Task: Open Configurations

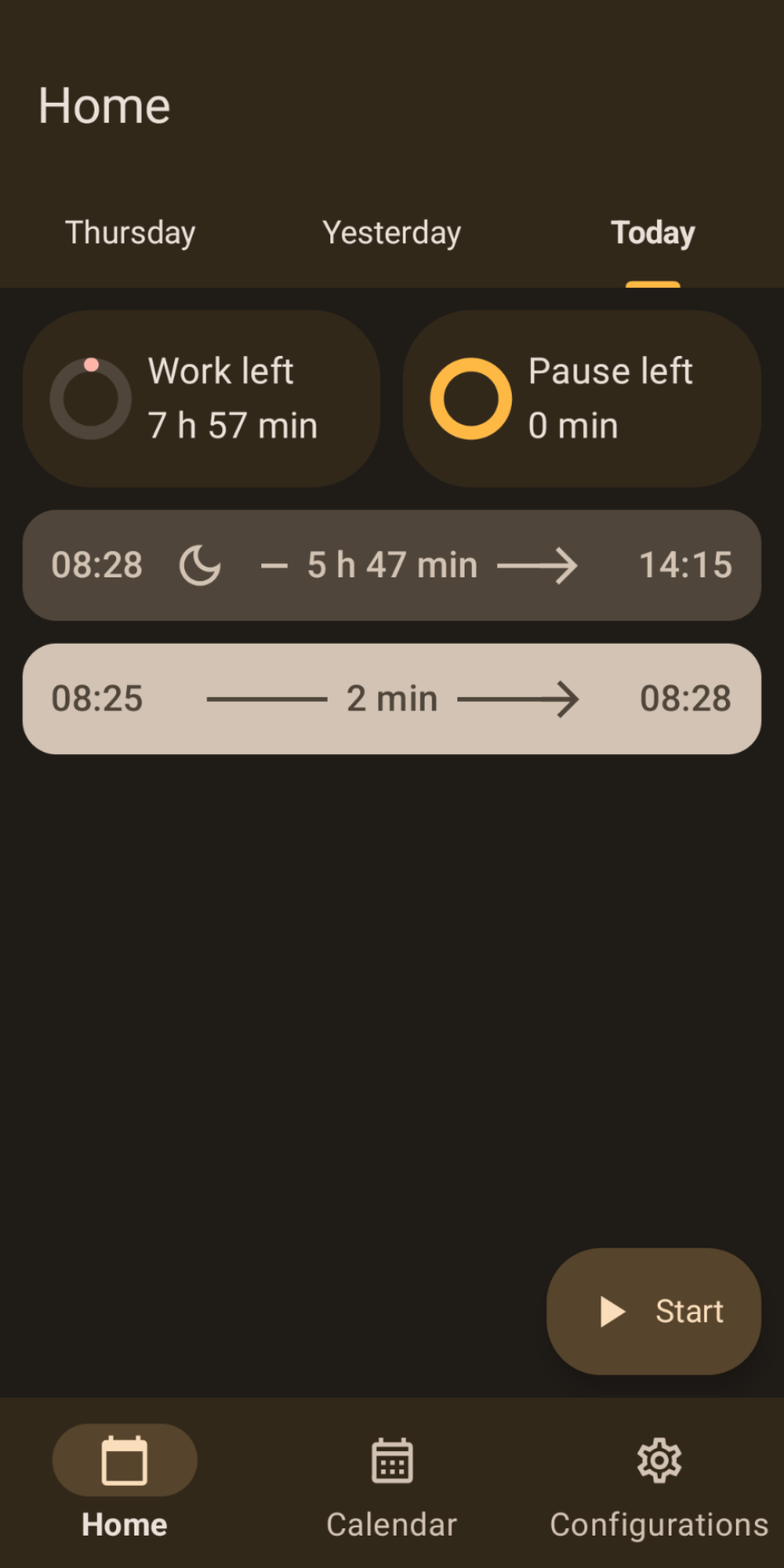Action: tap(659, 1483)
